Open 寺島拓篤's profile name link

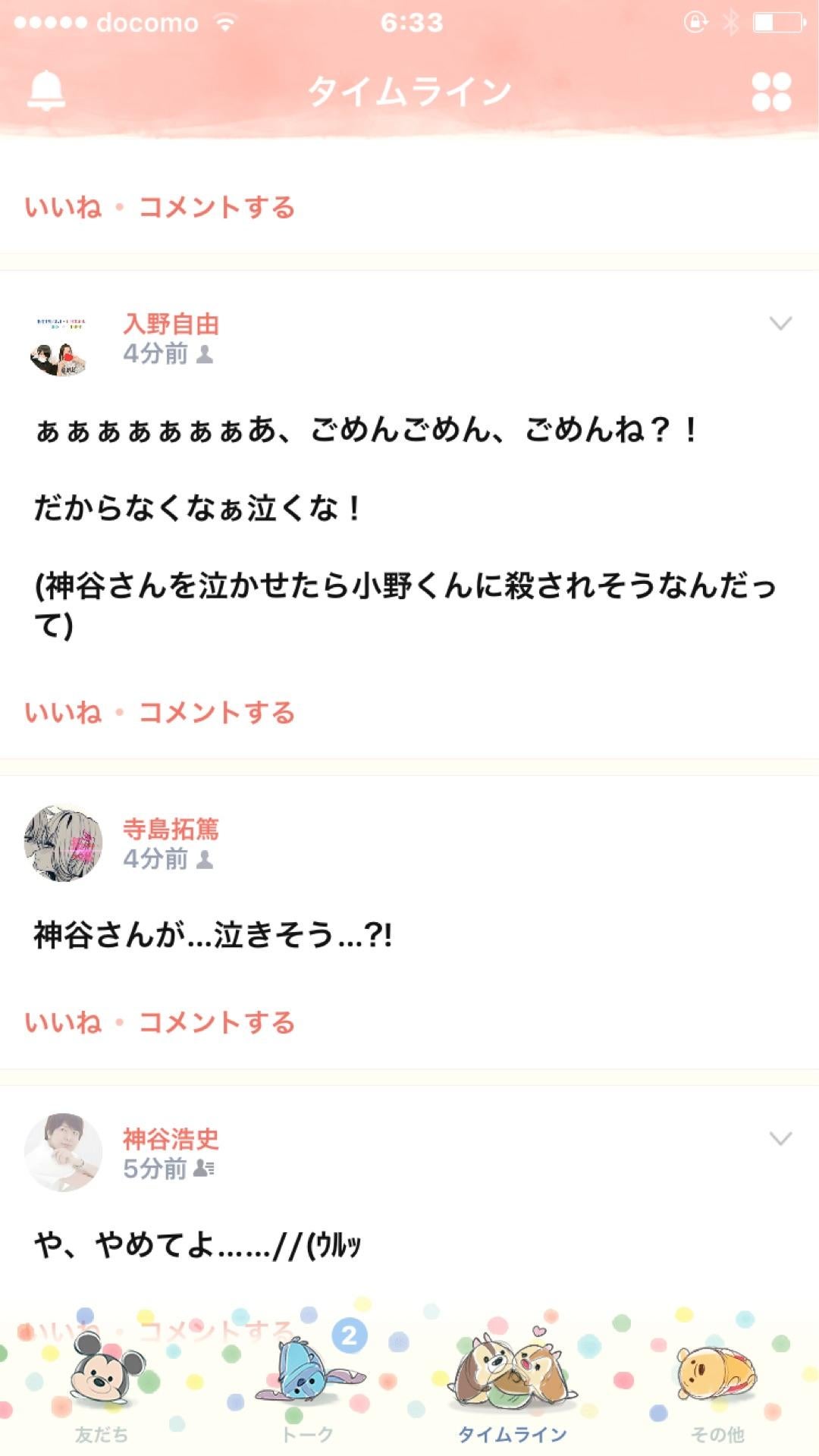tap(171, 830)
